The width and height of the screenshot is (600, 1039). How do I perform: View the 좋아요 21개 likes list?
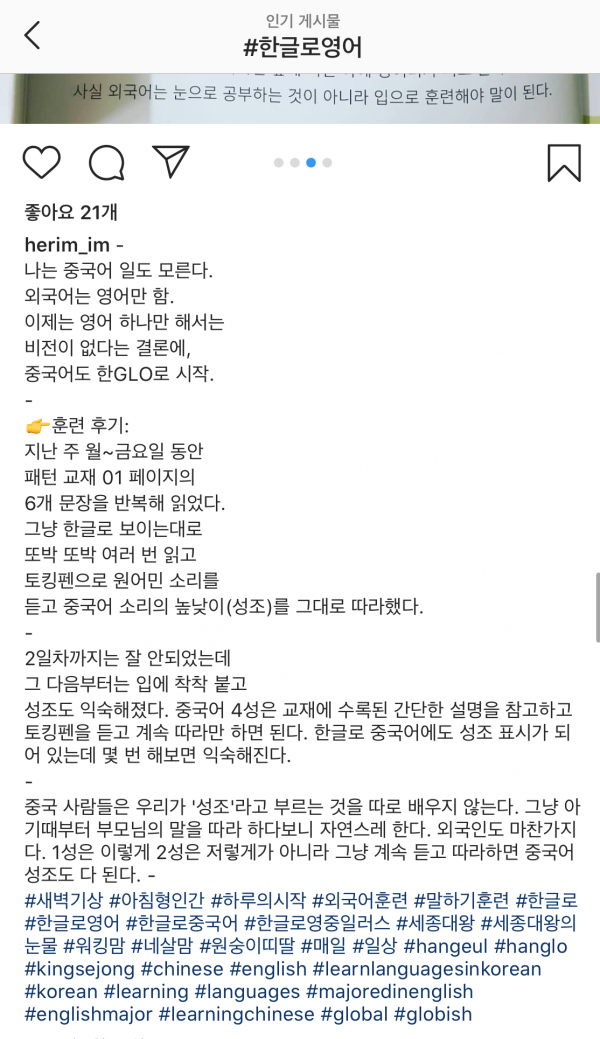pos(70,211)
